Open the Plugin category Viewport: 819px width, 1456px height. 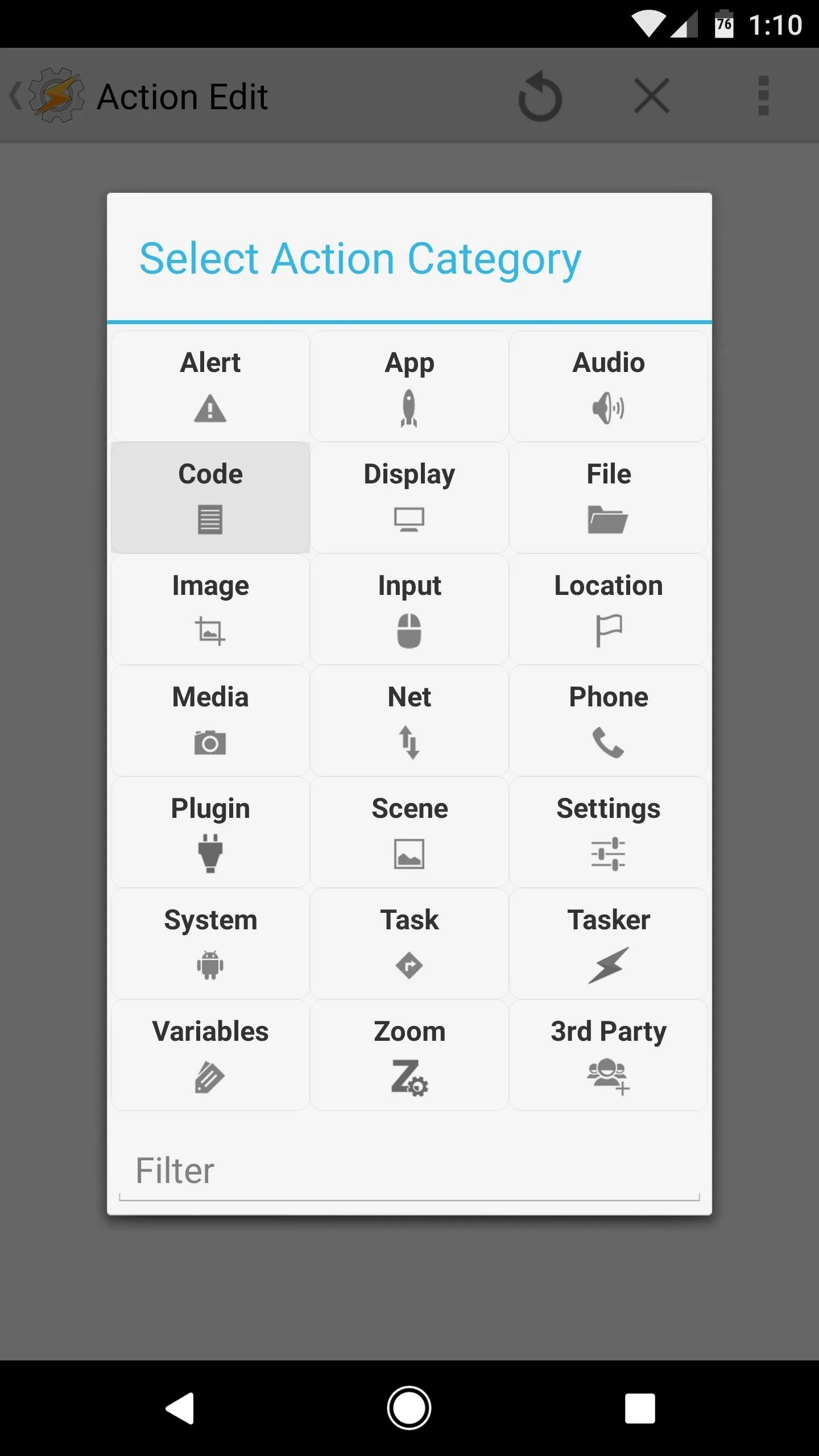click(x=210, y=832)
